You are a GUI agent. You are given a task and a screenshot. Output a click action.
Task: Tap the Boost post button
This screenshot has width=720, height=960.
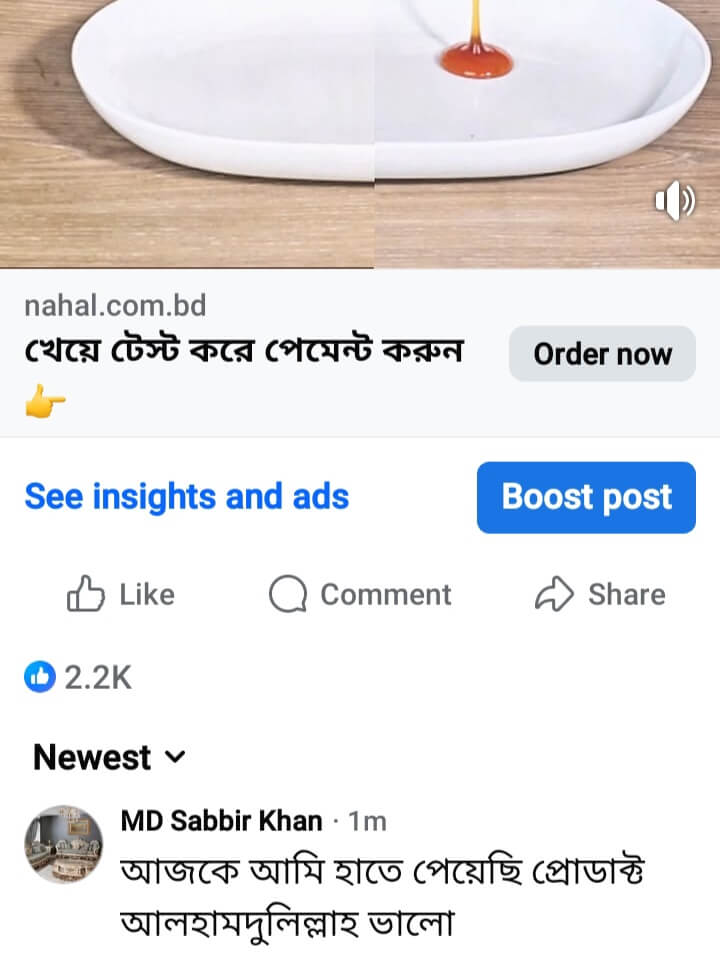pyautogui.click(x=586, y=497)
